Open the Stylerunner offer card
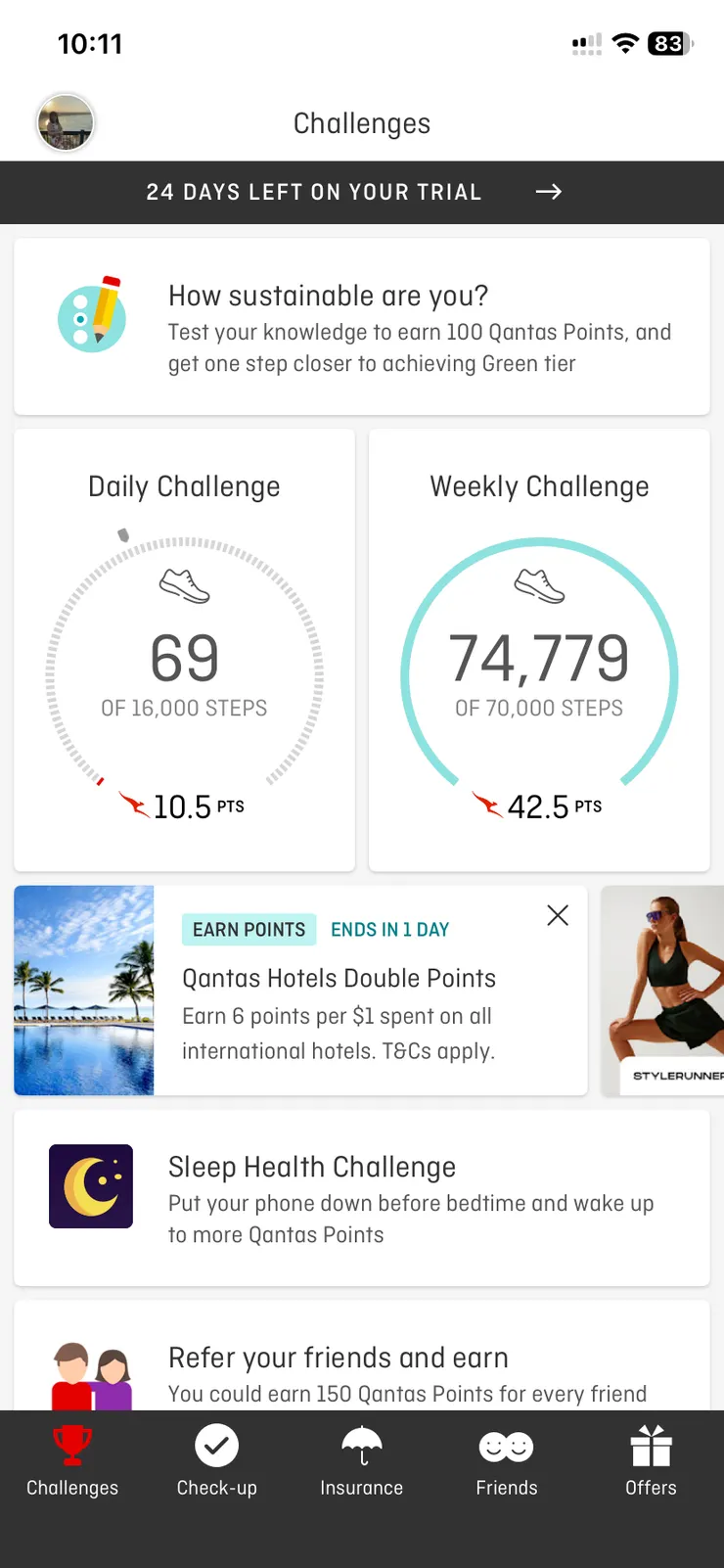Viewport: 724px width, 1568px height. [x=665, y=991]
